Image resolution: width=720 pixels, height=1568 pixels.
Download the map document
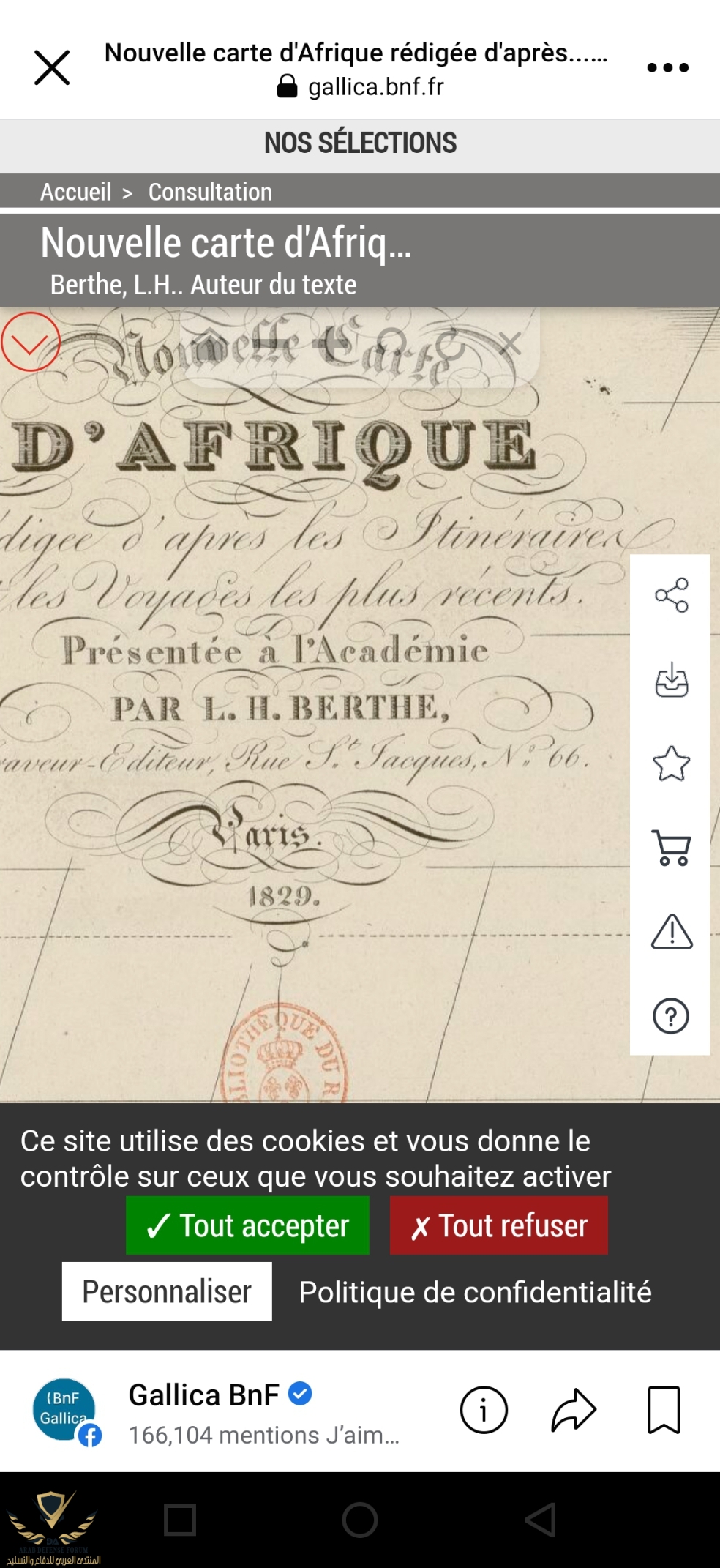click(x=671, y=680)
